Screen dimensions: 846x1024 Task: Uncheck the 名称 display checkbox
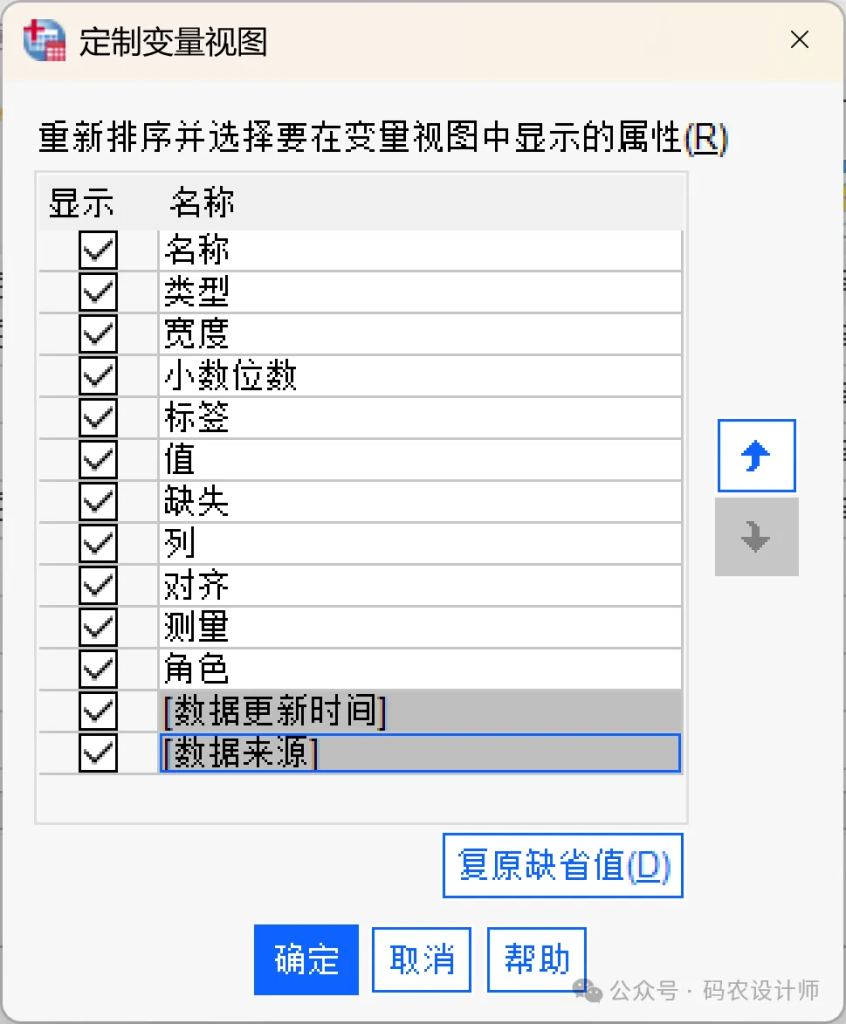98,250
